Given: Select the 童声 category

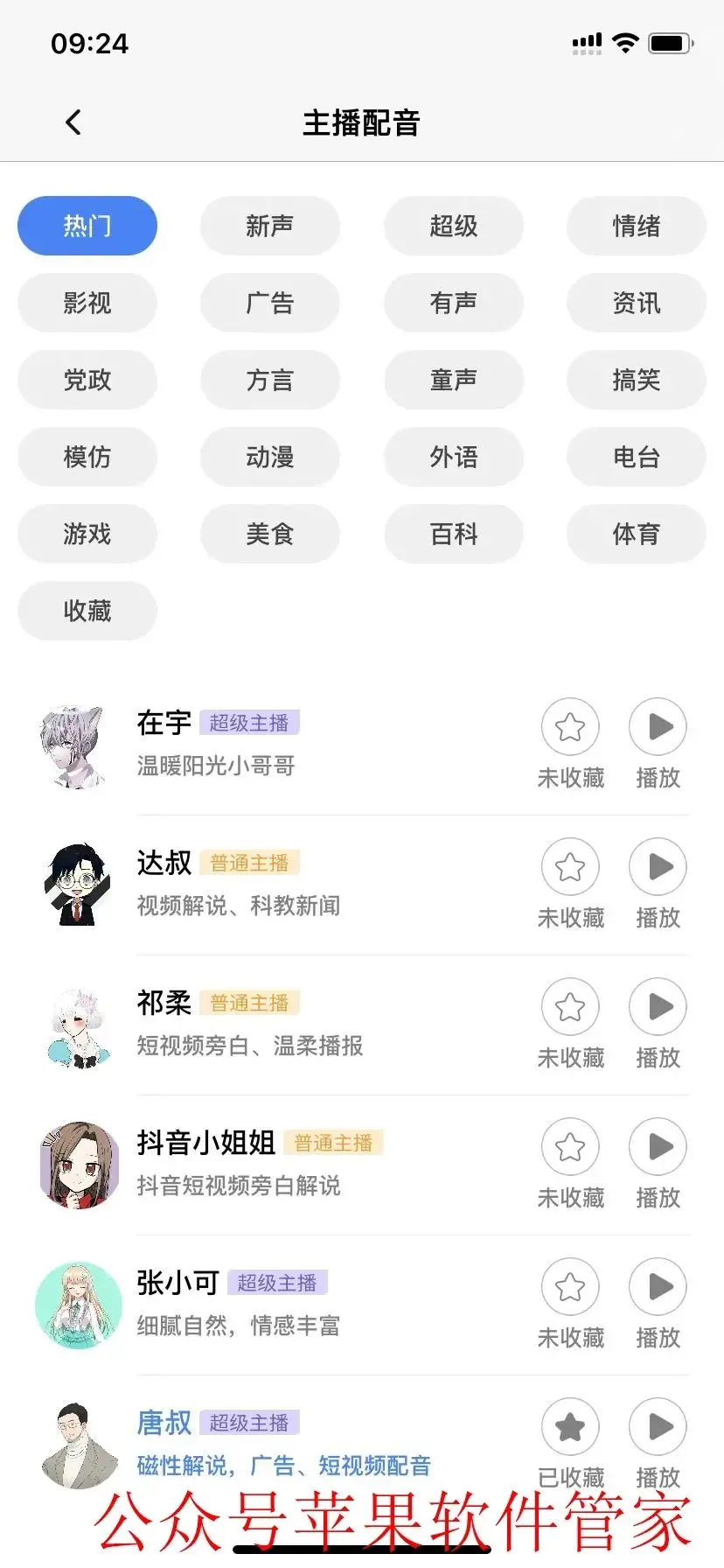Looking at the screenshot, I should [454, 380].
